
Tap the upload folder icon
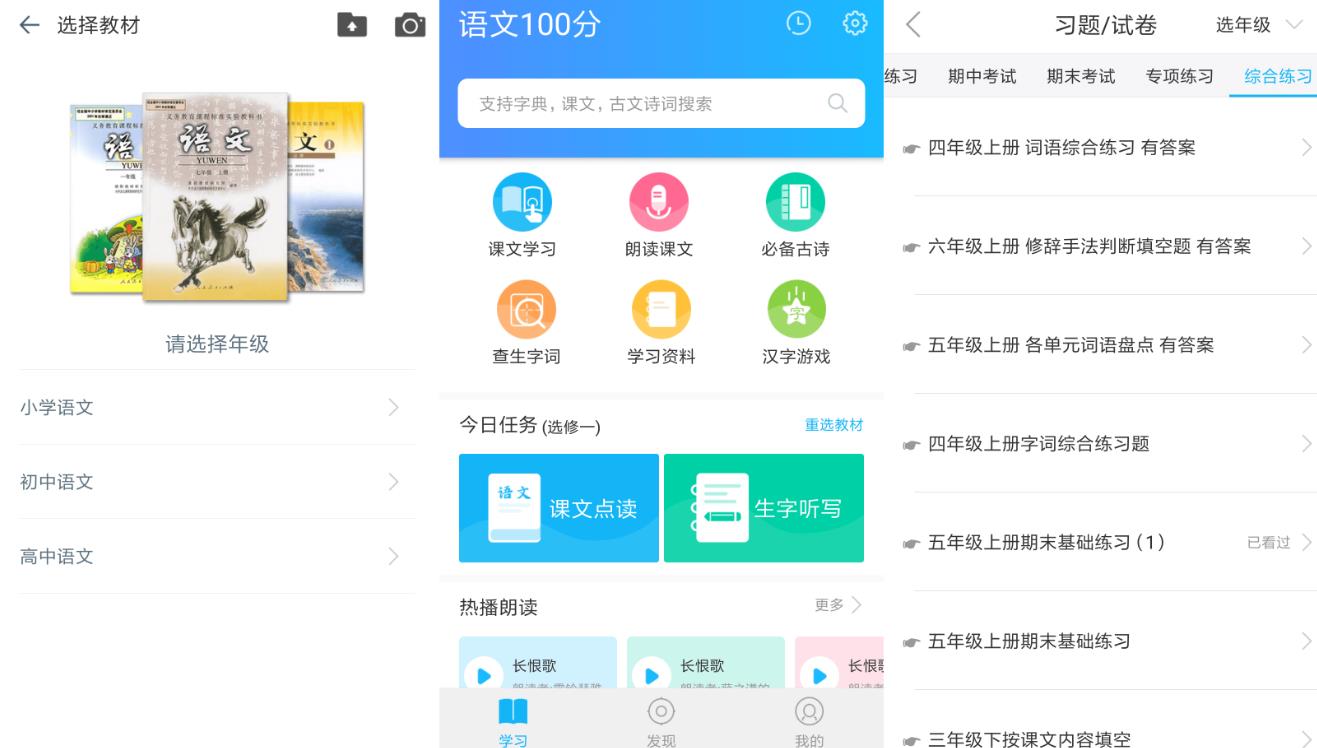(352, 26)
